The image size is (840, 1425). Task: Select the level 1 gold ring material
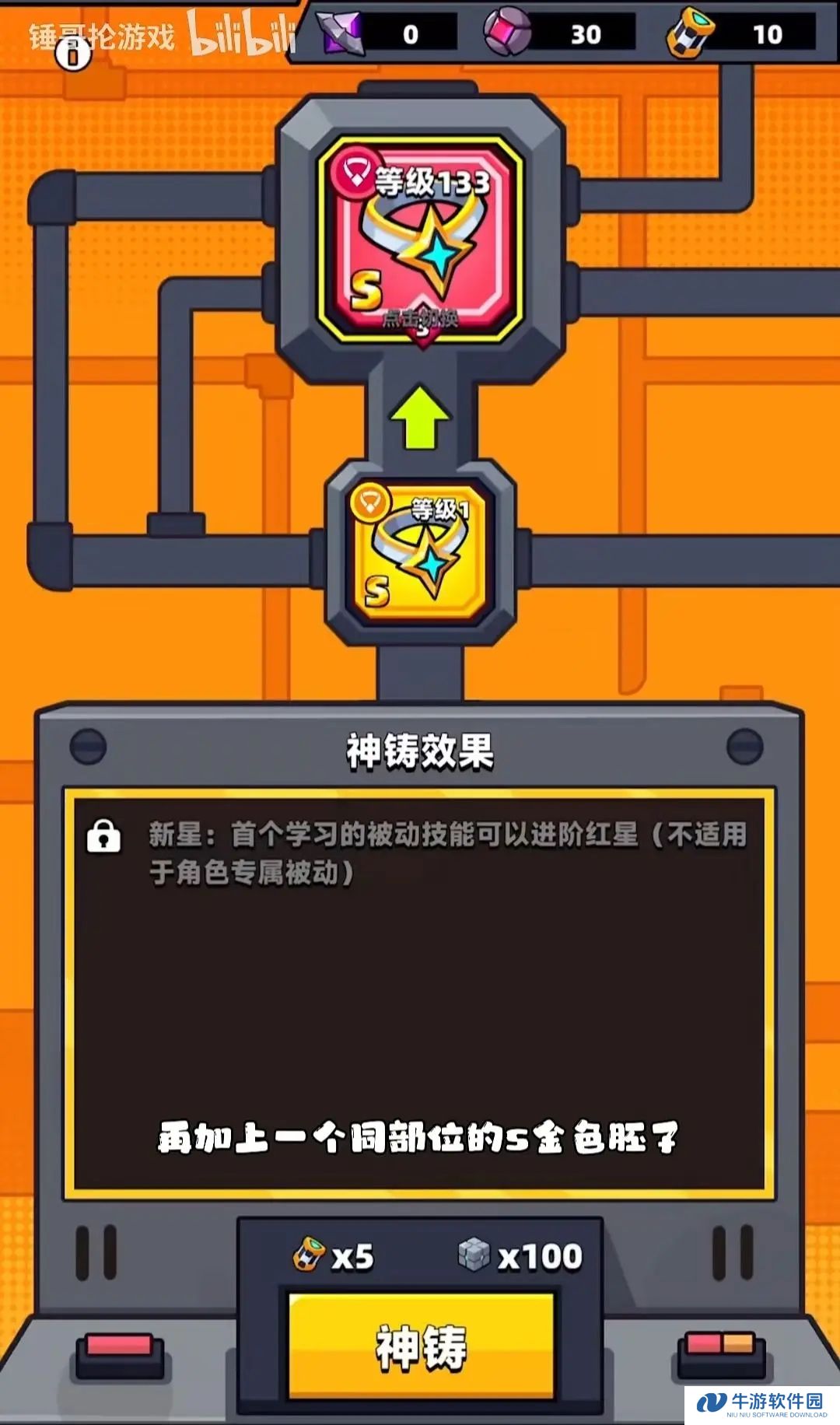point(420,553)
